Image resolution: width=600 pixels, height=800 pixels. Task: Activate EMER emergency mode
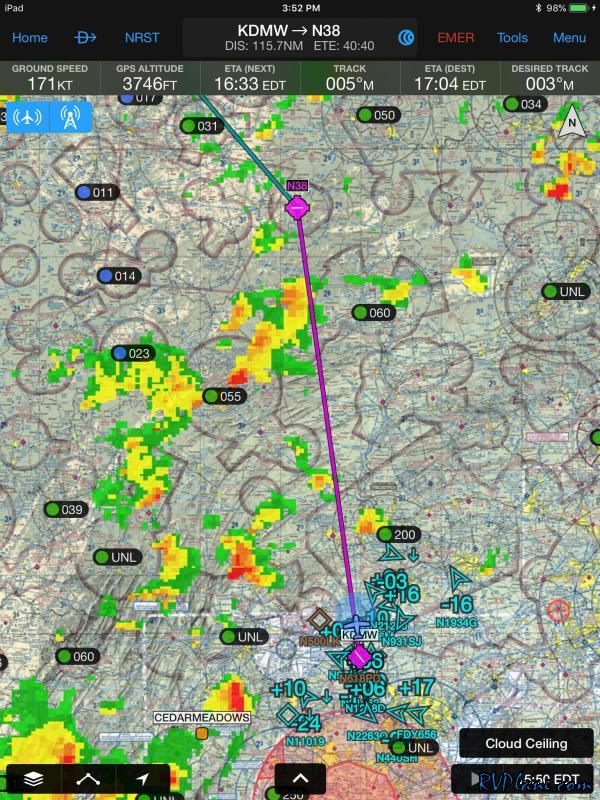click(456, 38)
